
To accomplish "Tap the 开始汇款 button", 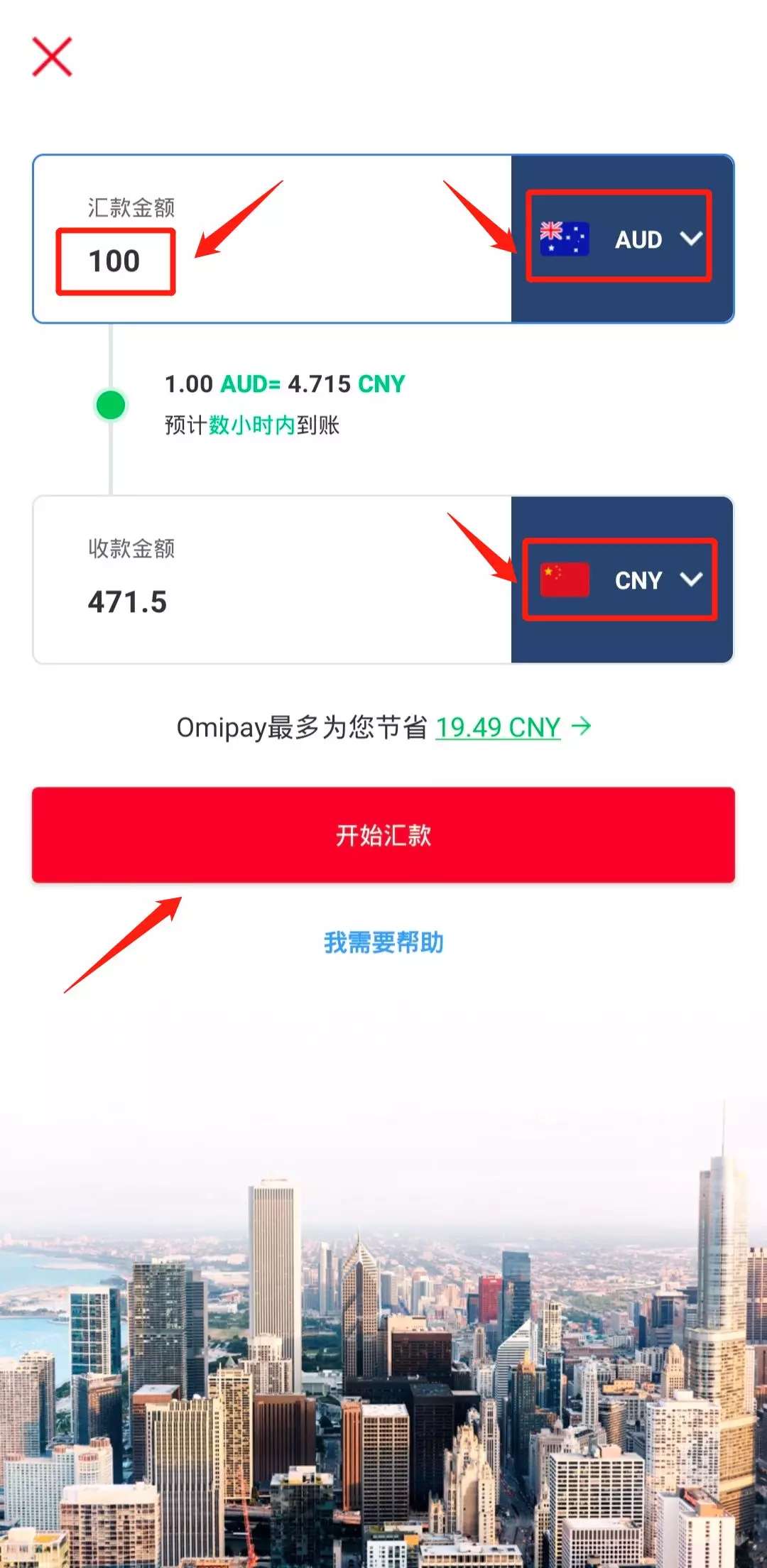I will (383, 834).
